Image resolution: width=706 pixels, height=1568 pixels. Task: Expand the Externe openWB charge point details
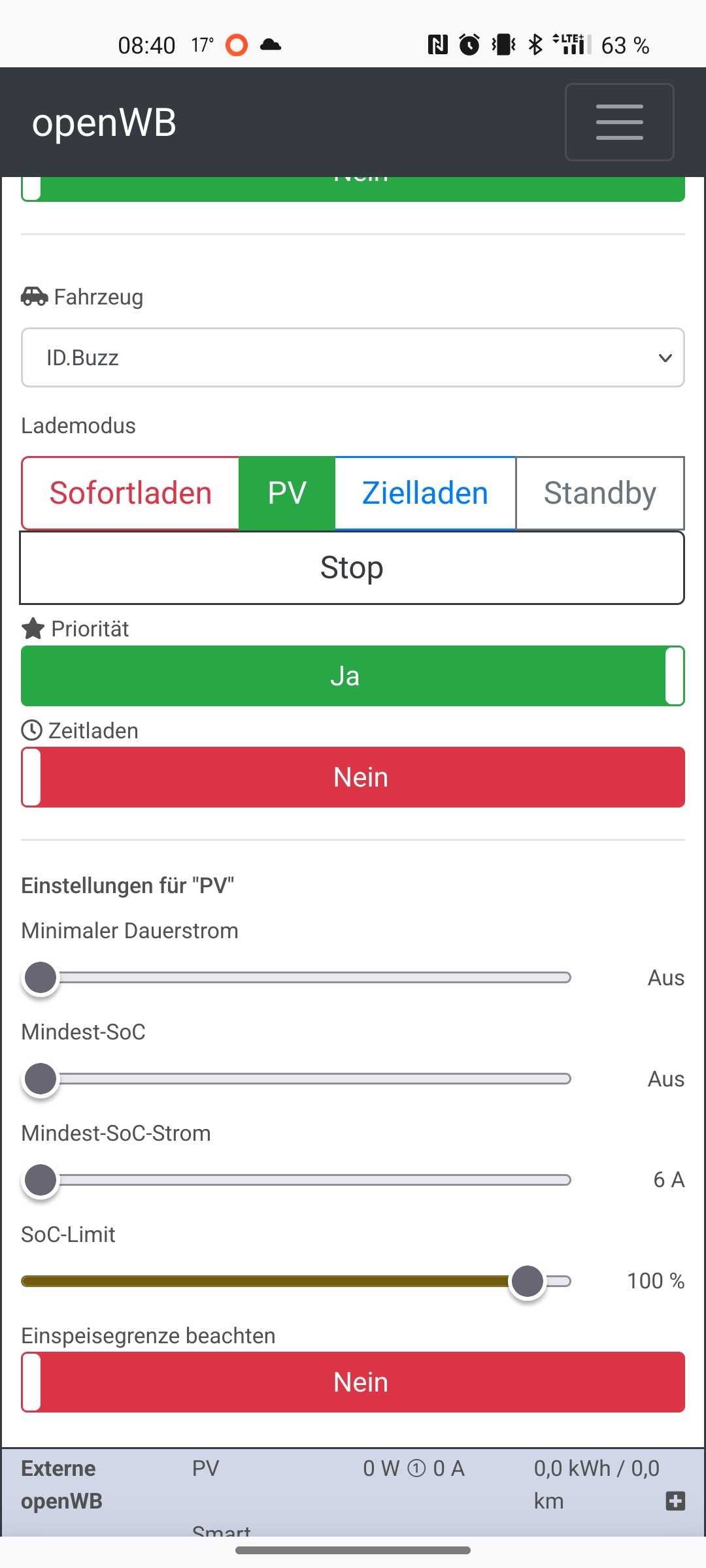tap(675, 1501)
